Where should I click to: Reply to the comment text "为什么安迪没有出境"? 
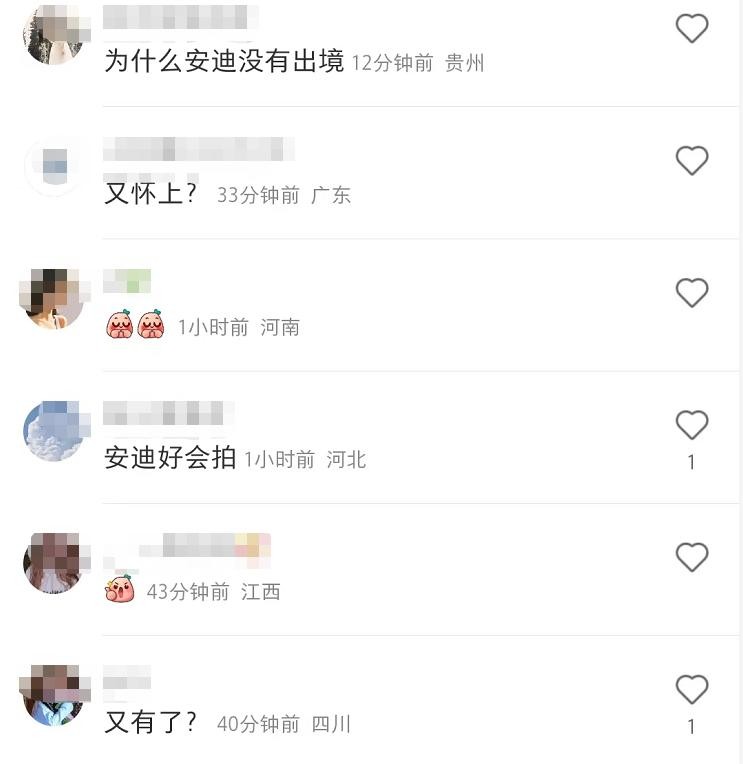click(224, 62)
